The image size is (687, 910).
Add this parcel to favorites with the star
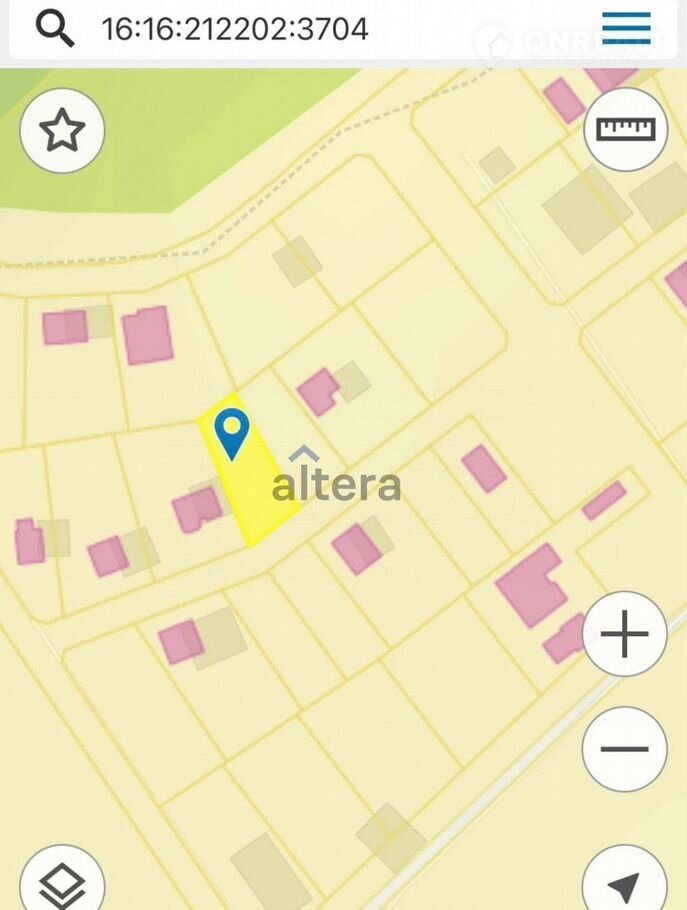coord(62,131)
